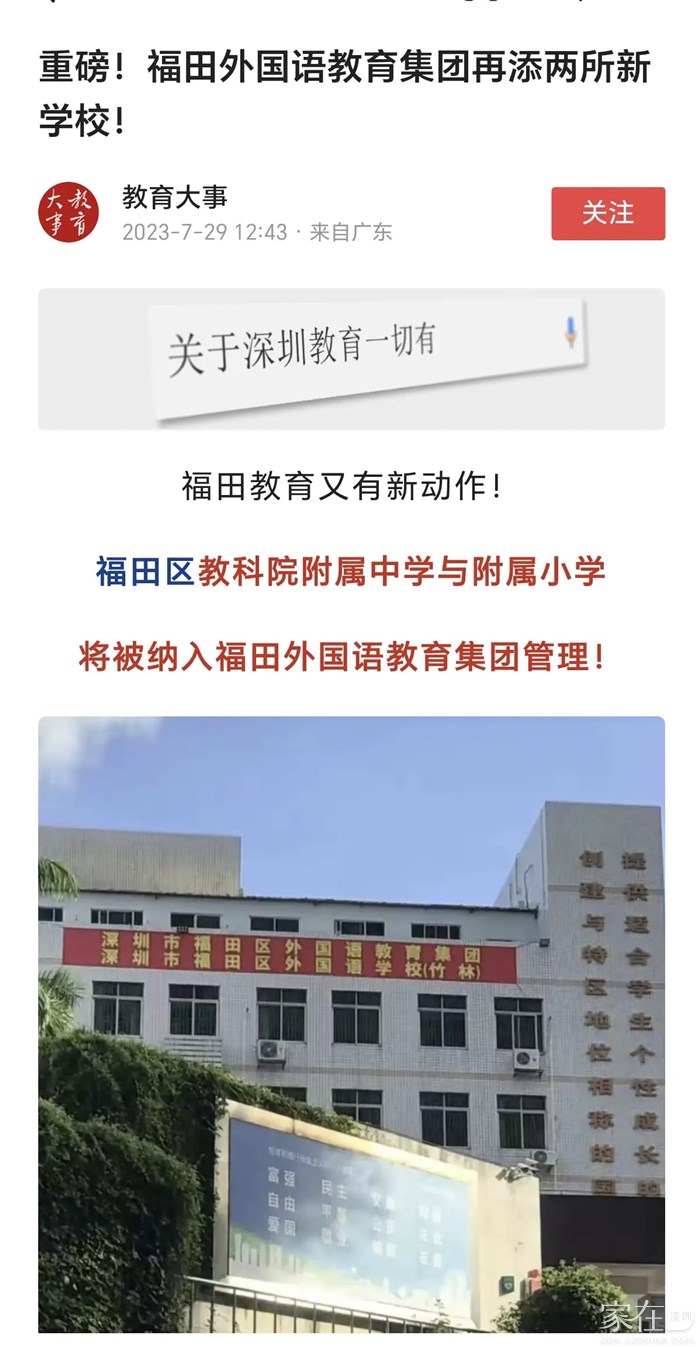Screen dimensions: 700x1347
Task: Open the 教育大事 author profile avatar
Action: (x=69, y=213)
